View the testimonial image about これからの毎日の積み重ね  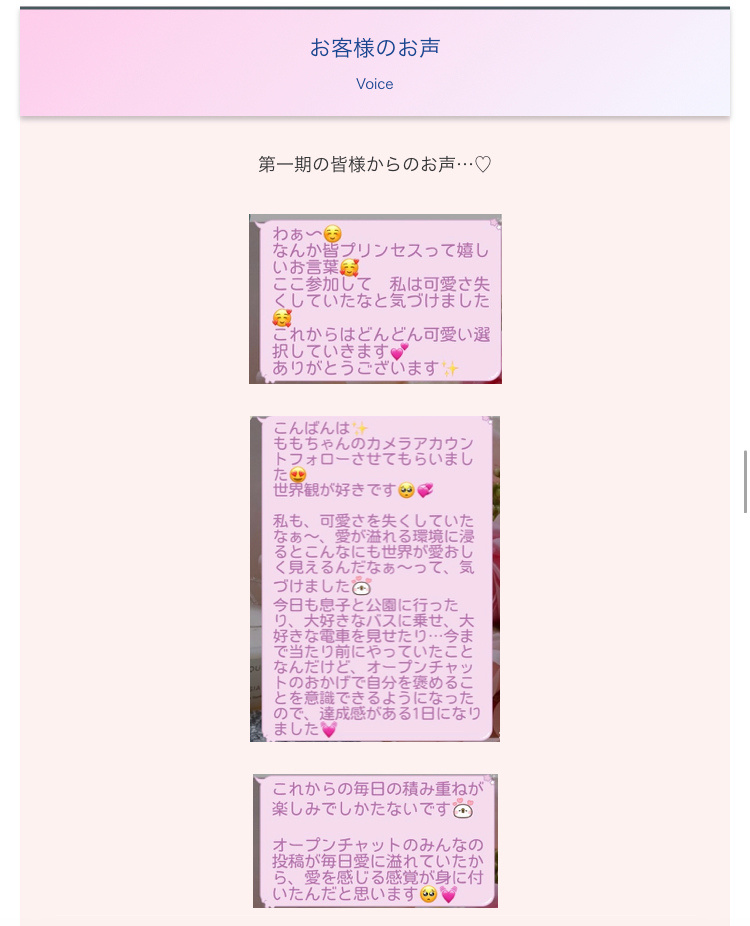[x=375, y=841]
